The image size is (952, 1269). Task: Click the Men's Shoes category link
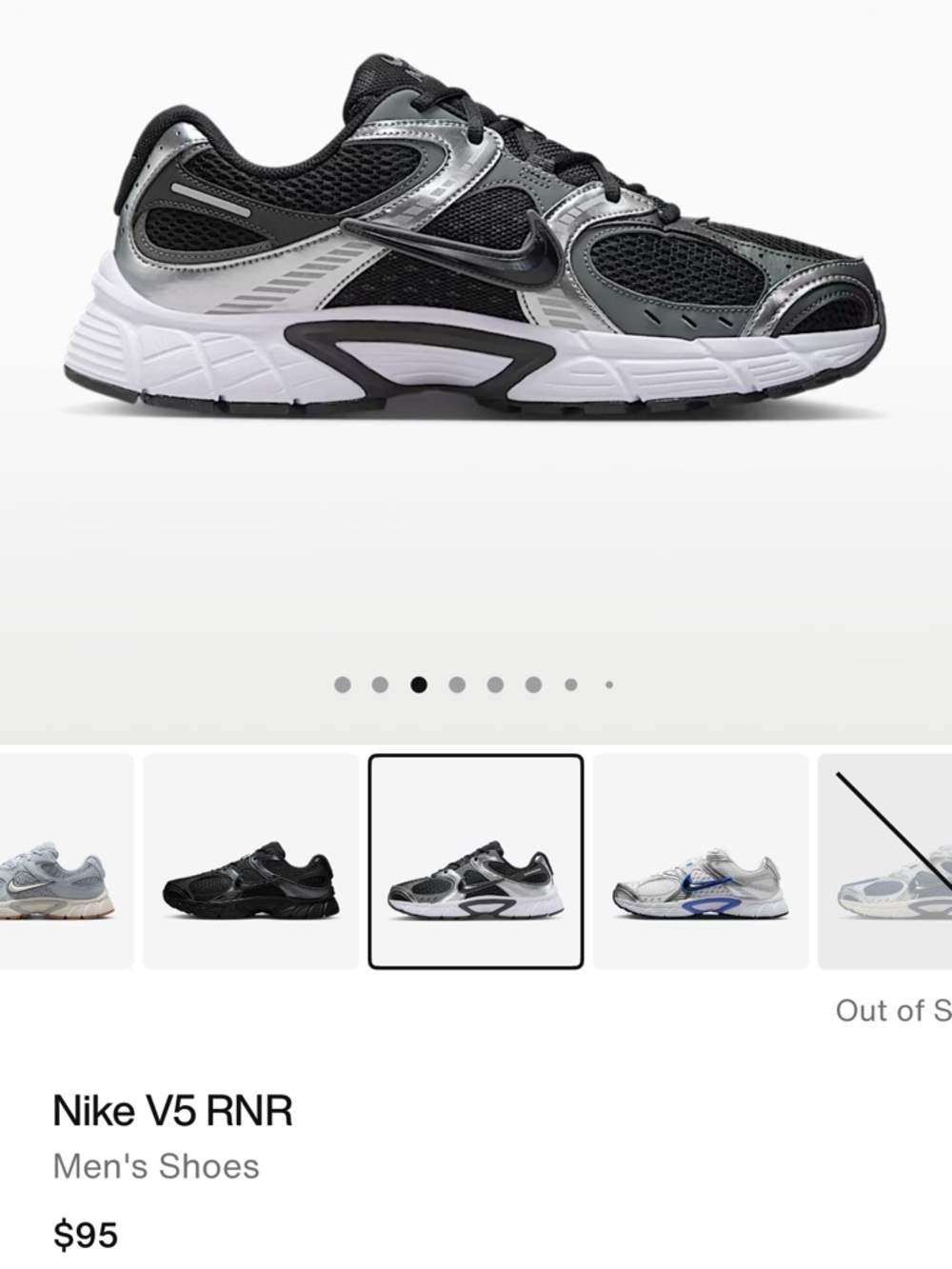tap(154, 1163)
